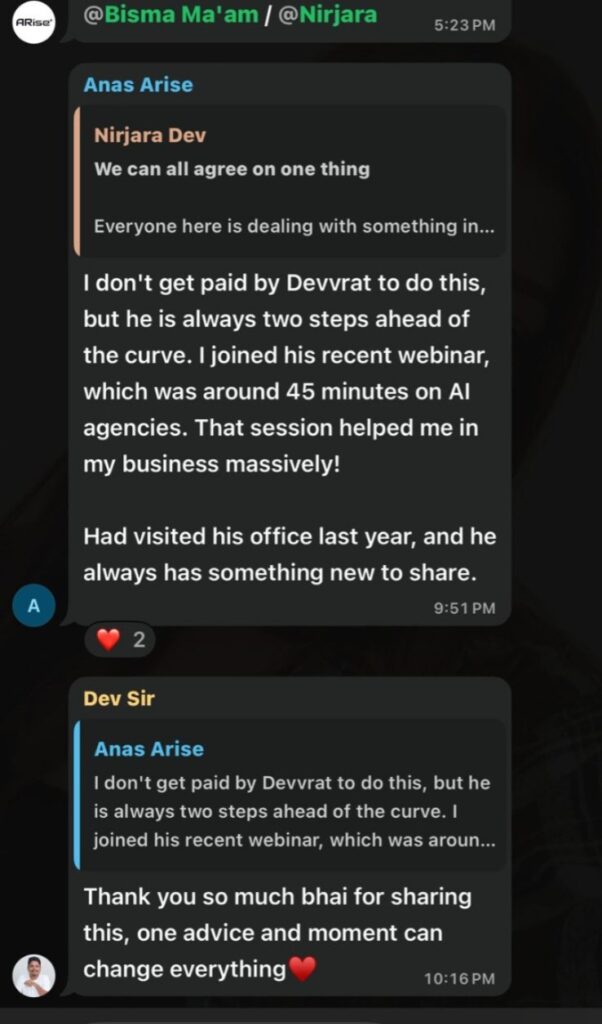Jump to quoted Nirjara Dev message
This screenshot has width=602, height=1024.
pos(292,181)
